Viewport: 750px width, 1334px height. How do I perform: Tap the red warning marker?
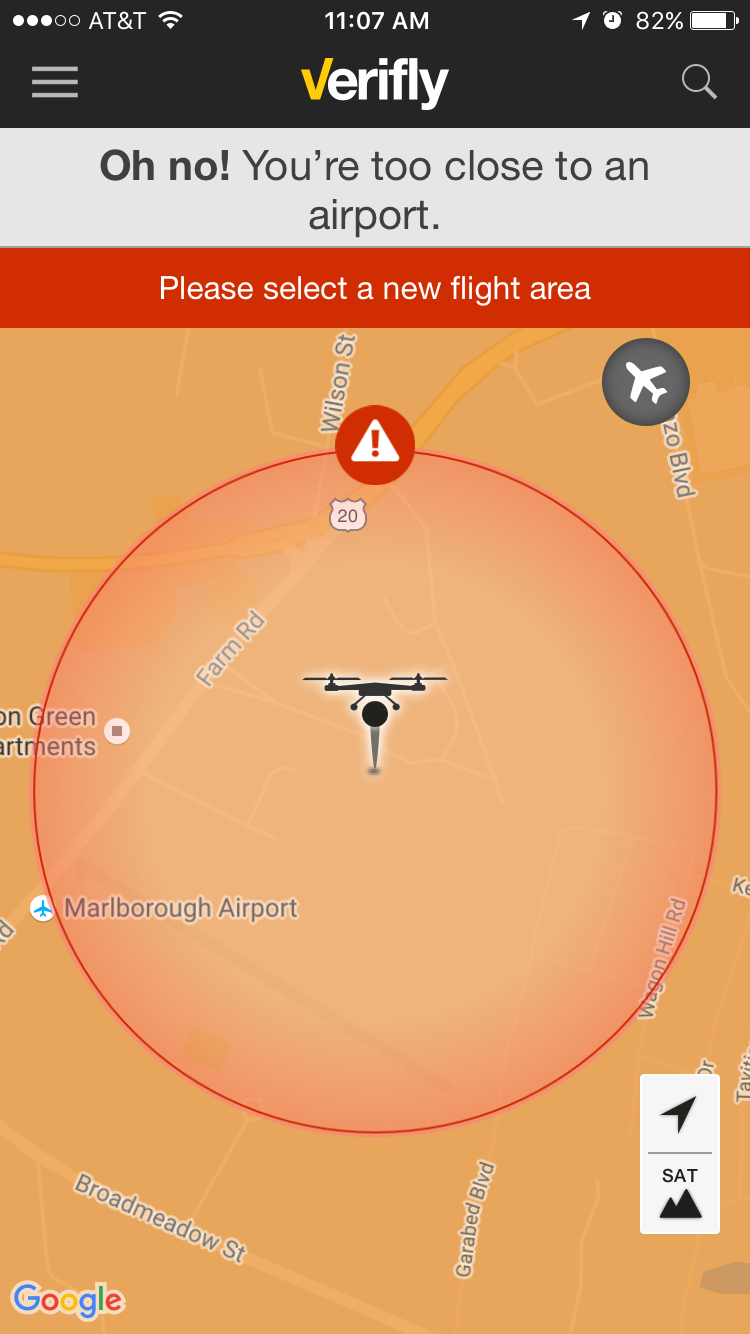tap(375, 444)
